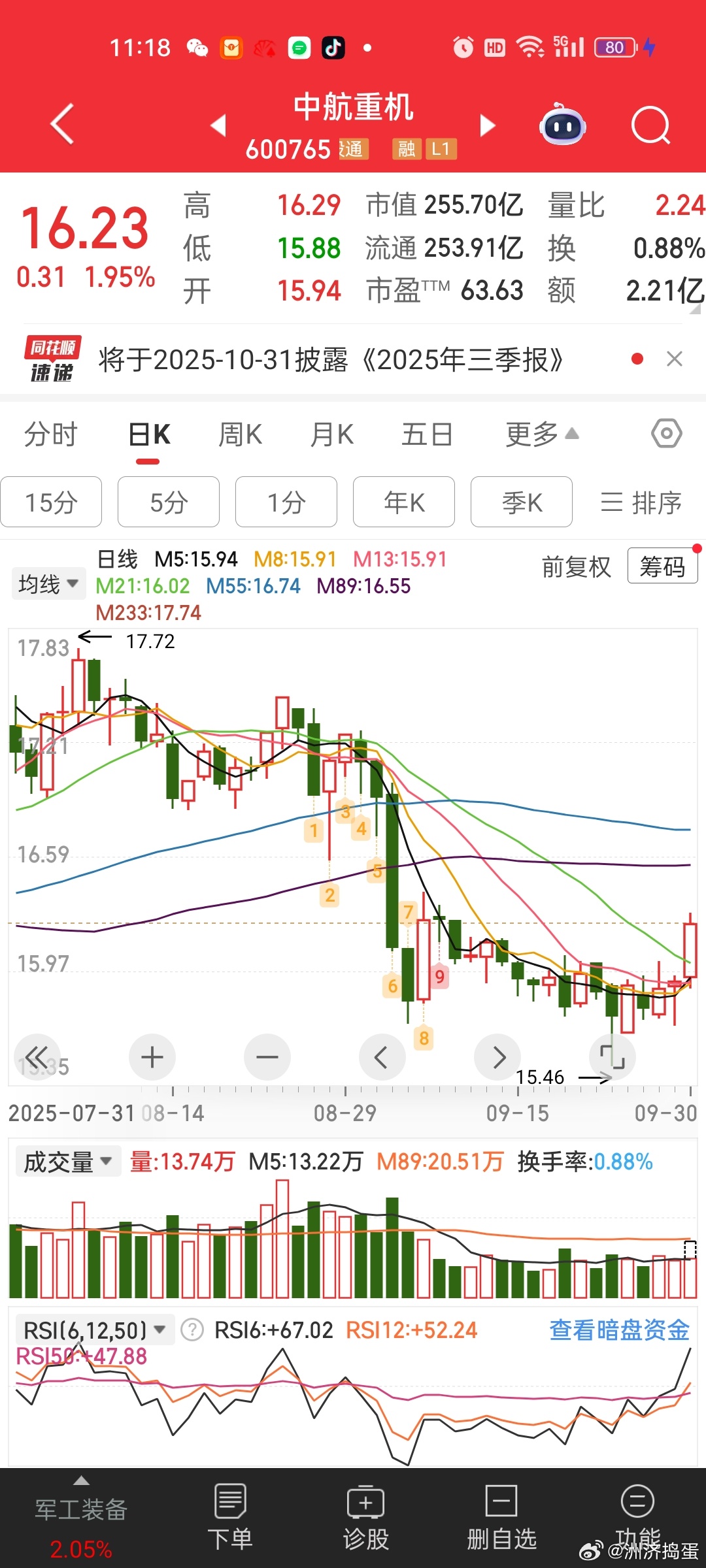Screen dimensions: 706x1568
Task: Select the 月K tab
Action: (x=331, y=434)
